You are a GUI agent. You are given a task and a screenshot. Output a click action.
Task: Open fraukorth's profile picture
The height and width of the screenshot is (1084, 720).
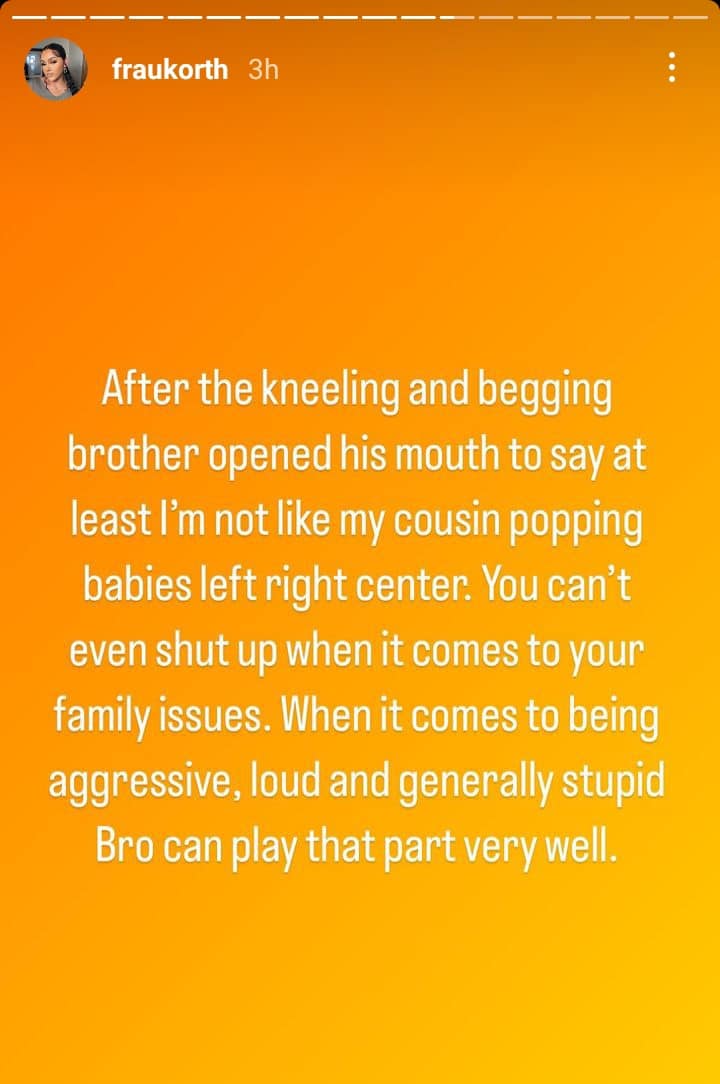click(56, 69)
